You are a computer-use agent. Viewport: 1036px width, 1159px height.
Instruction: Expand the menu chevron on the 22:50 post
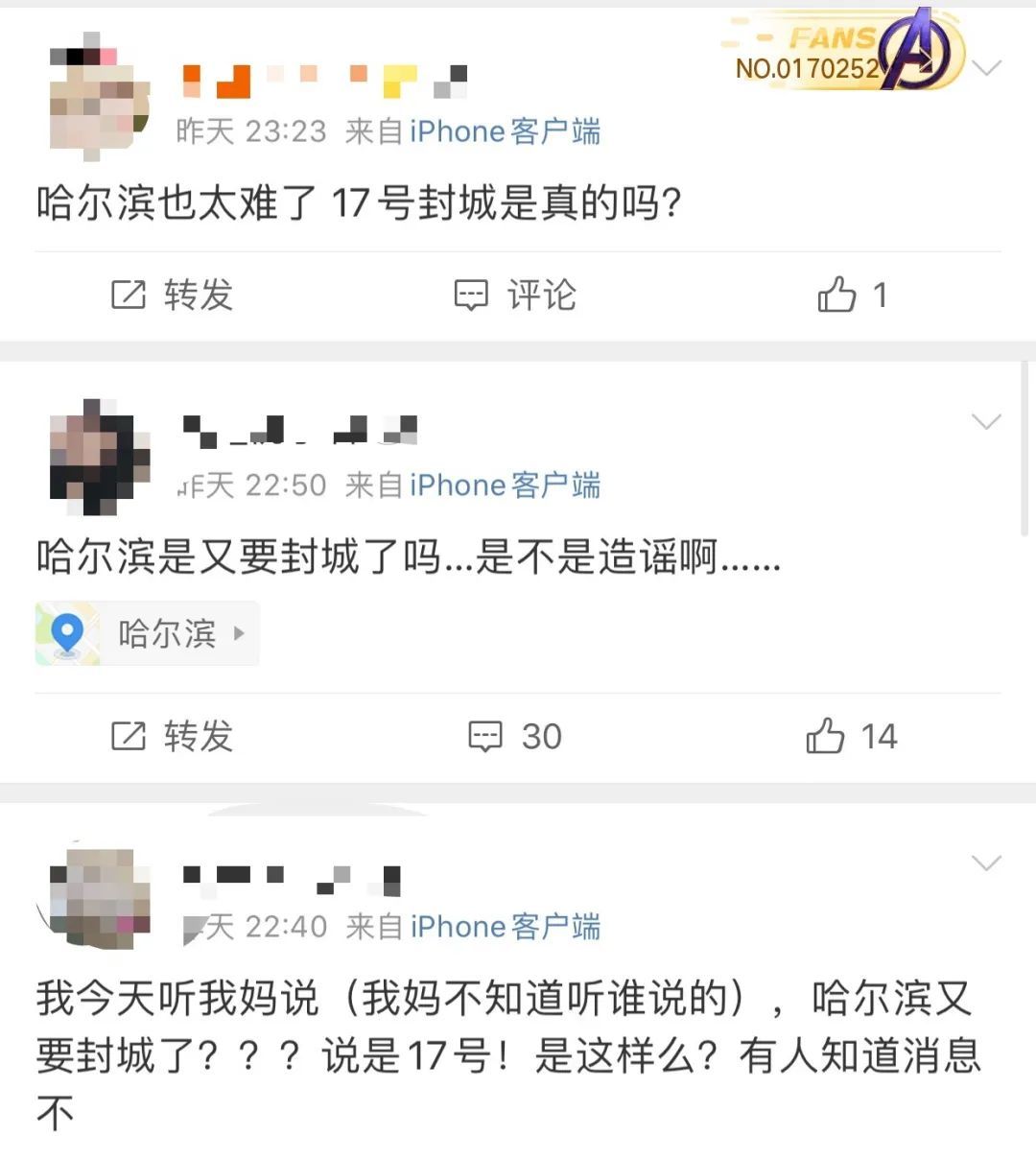click(x=986, y=421)
